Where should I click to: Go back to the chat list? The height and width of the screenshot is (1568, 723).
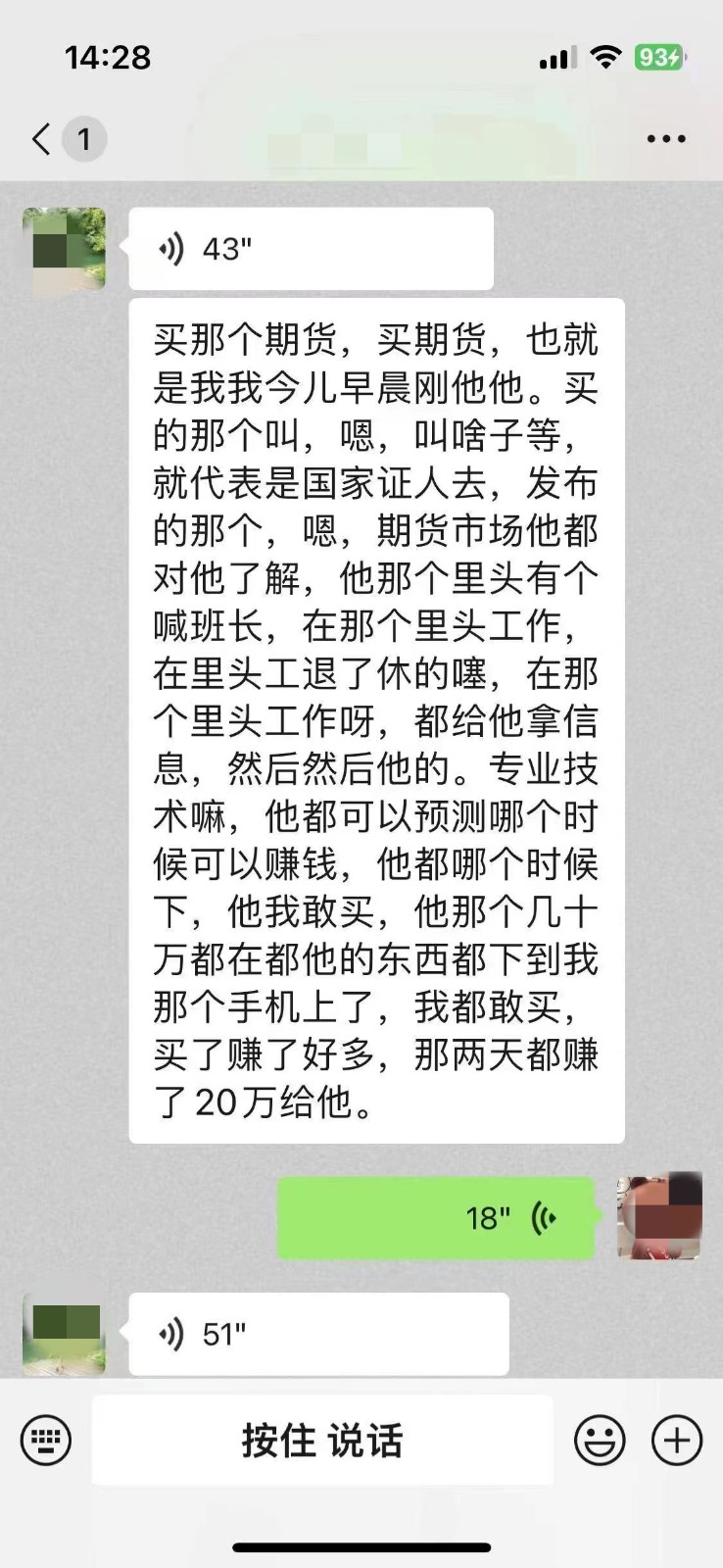point(42,139)
